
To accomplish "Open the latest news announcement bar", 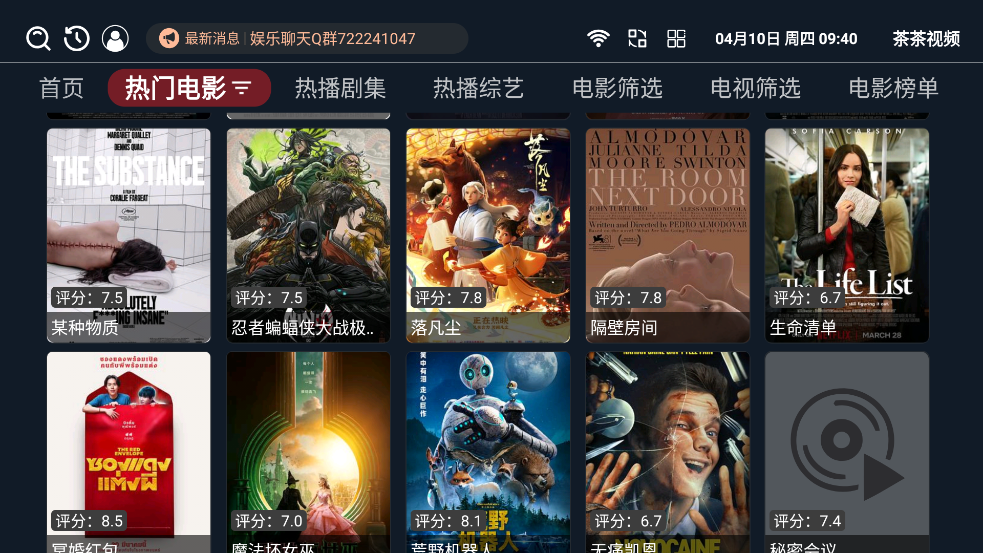I will [x=306, y=39].
